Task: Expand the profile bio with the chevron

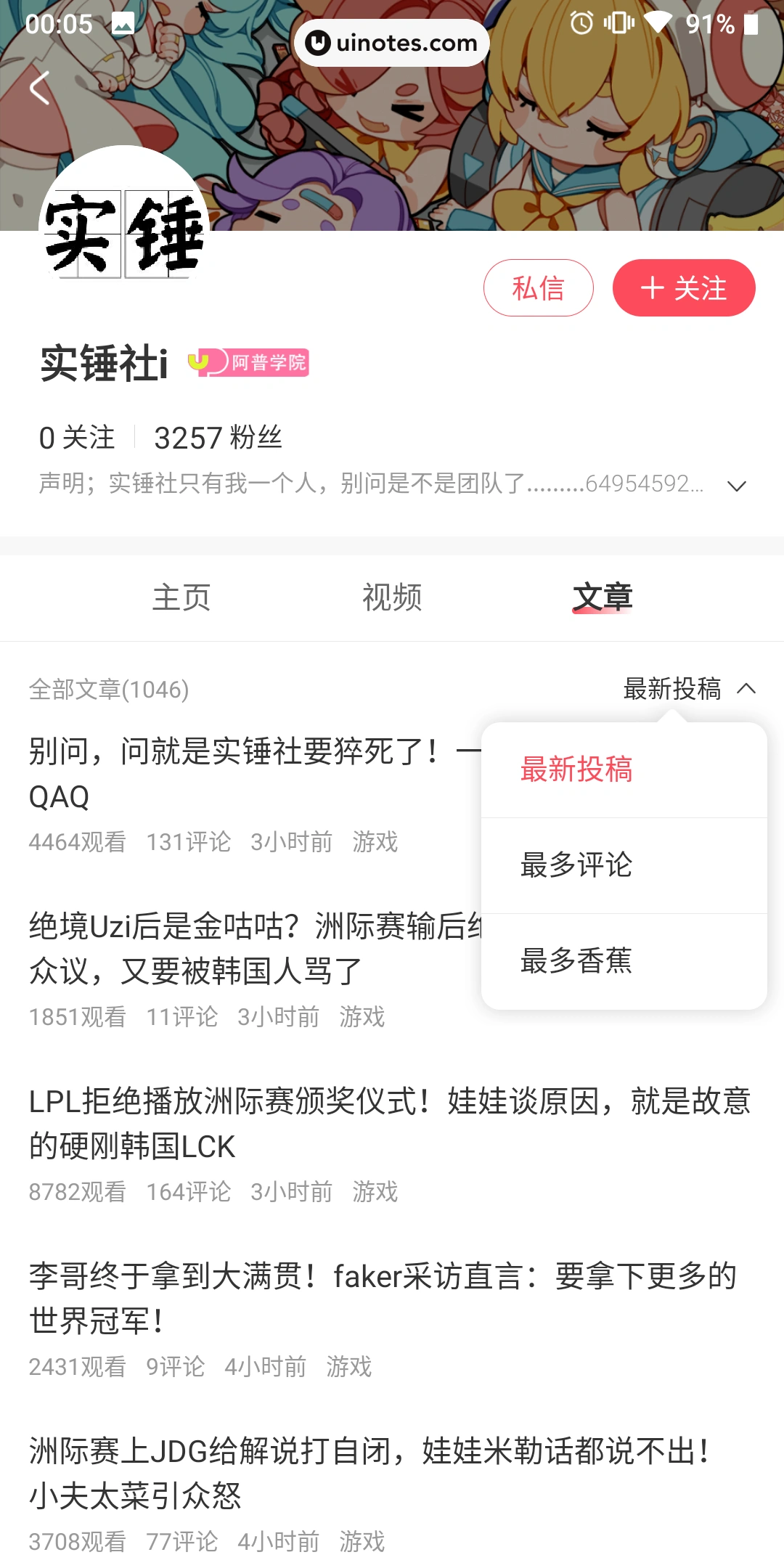Action: pos(736,486)
